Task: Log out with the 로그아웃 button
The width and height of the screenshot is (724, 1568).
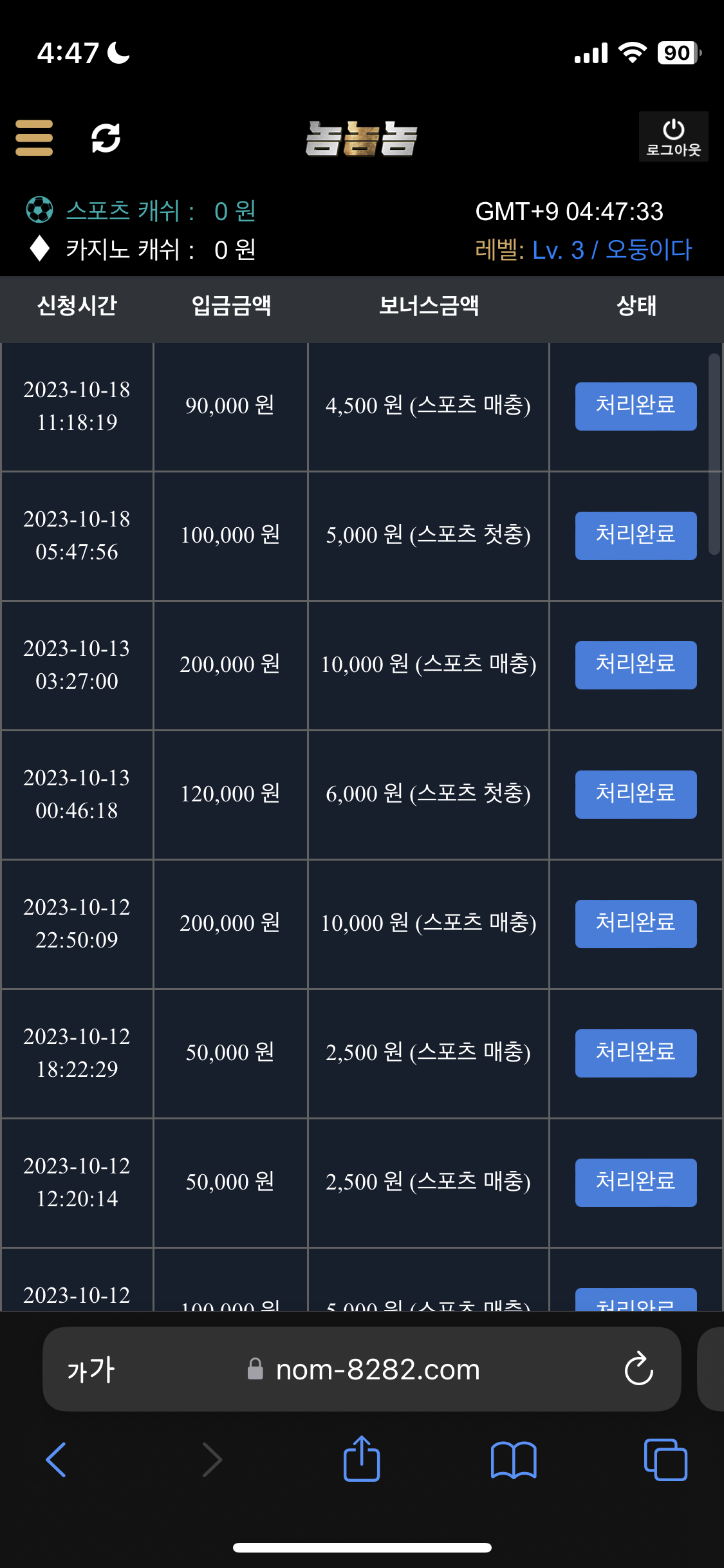Action: pyautogui.click(x=673, y=137)
